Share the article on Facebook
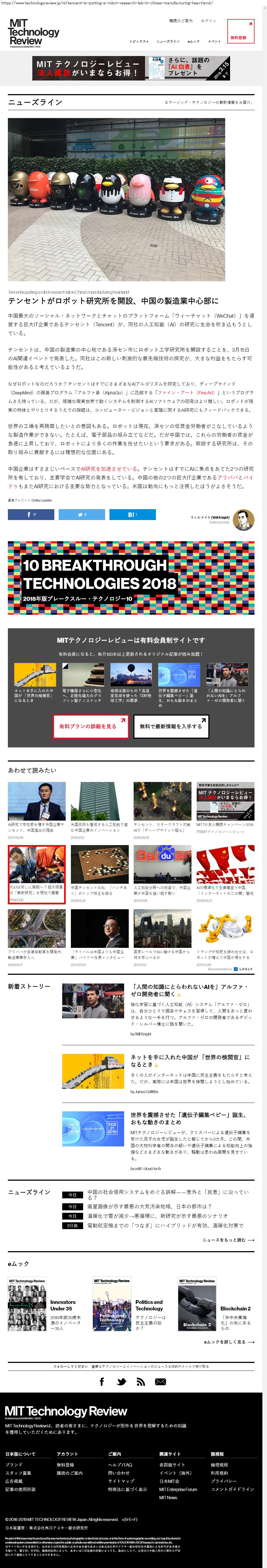Image resolution: width=267 pixels, height=1568 pixels. pos(31,514)
